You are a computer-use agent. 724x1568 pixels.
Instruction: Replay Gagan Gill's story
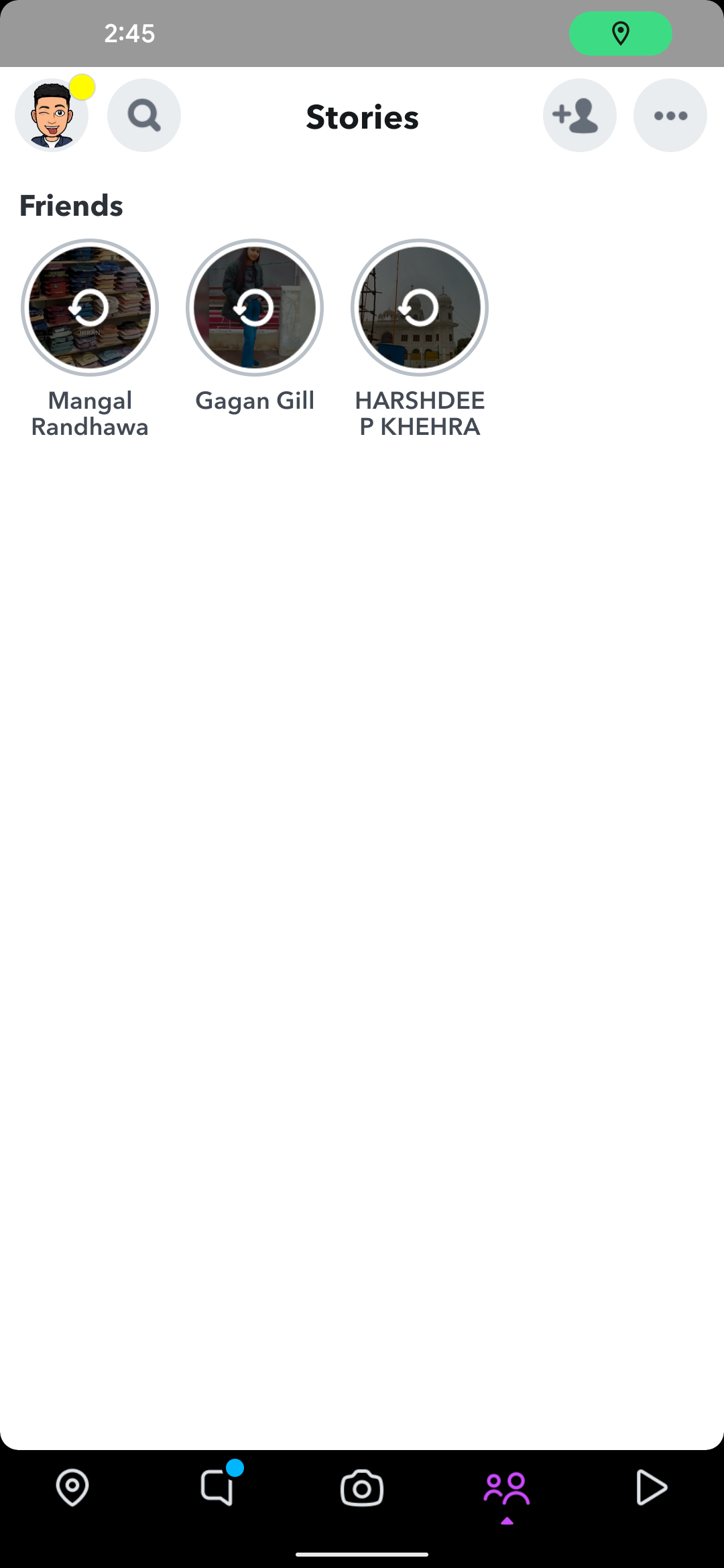[x=254, y=307]
